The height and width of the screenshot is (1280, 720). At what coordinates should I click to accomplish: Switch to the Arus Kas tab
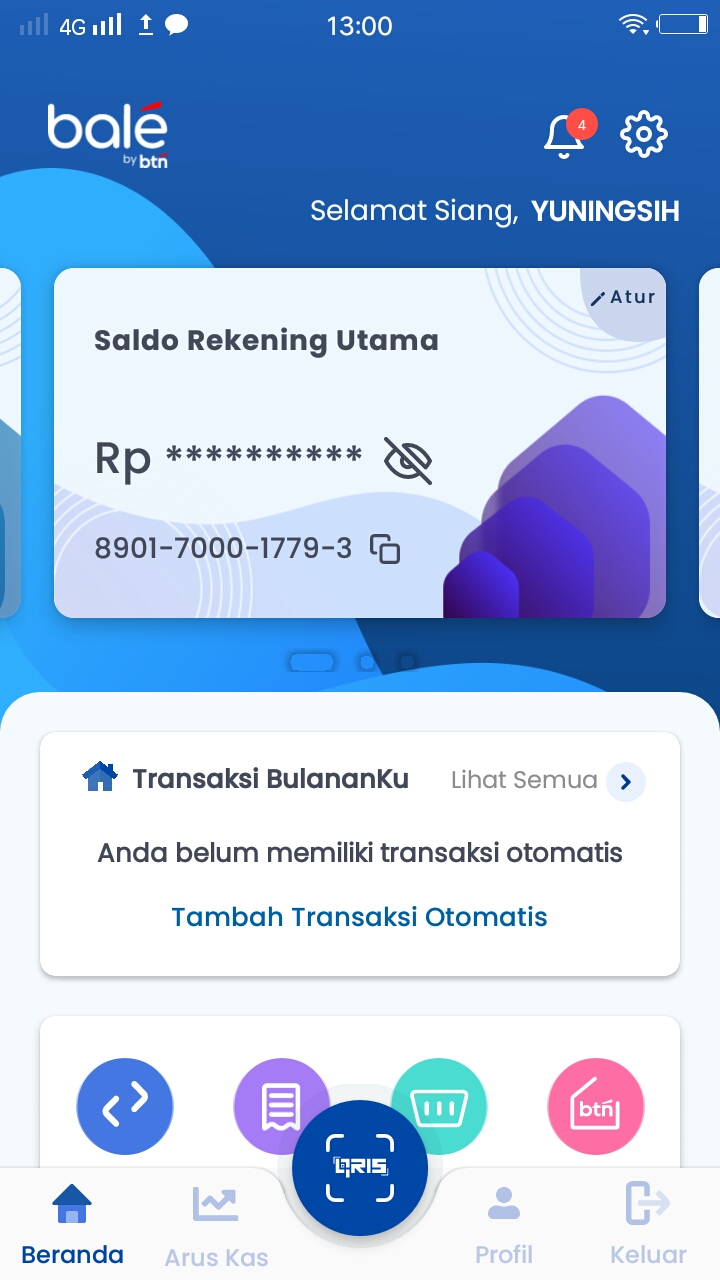[x=216, y=1225]
